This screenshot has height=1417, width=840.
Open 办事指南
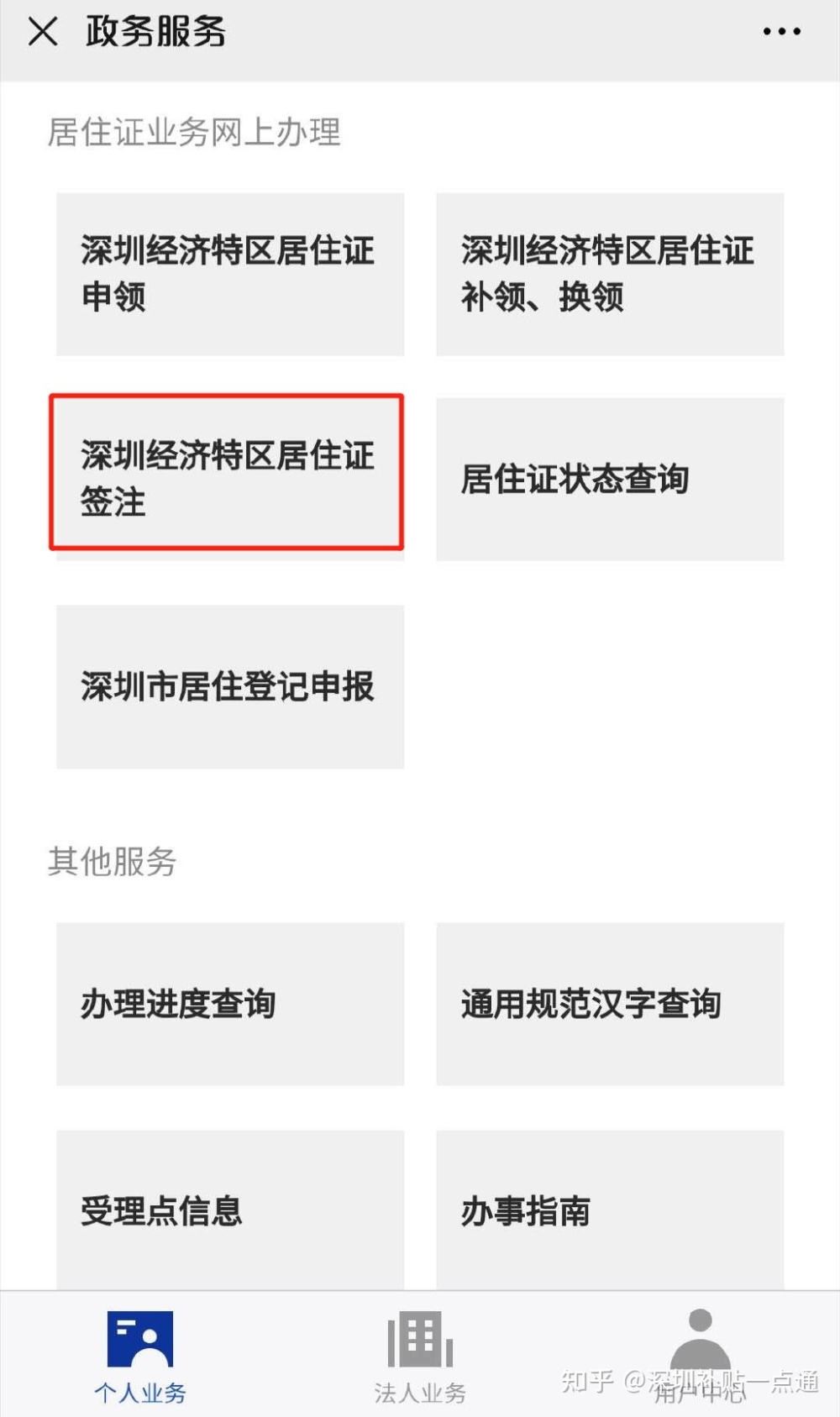pyautogui.click(x=610, y=1210)
